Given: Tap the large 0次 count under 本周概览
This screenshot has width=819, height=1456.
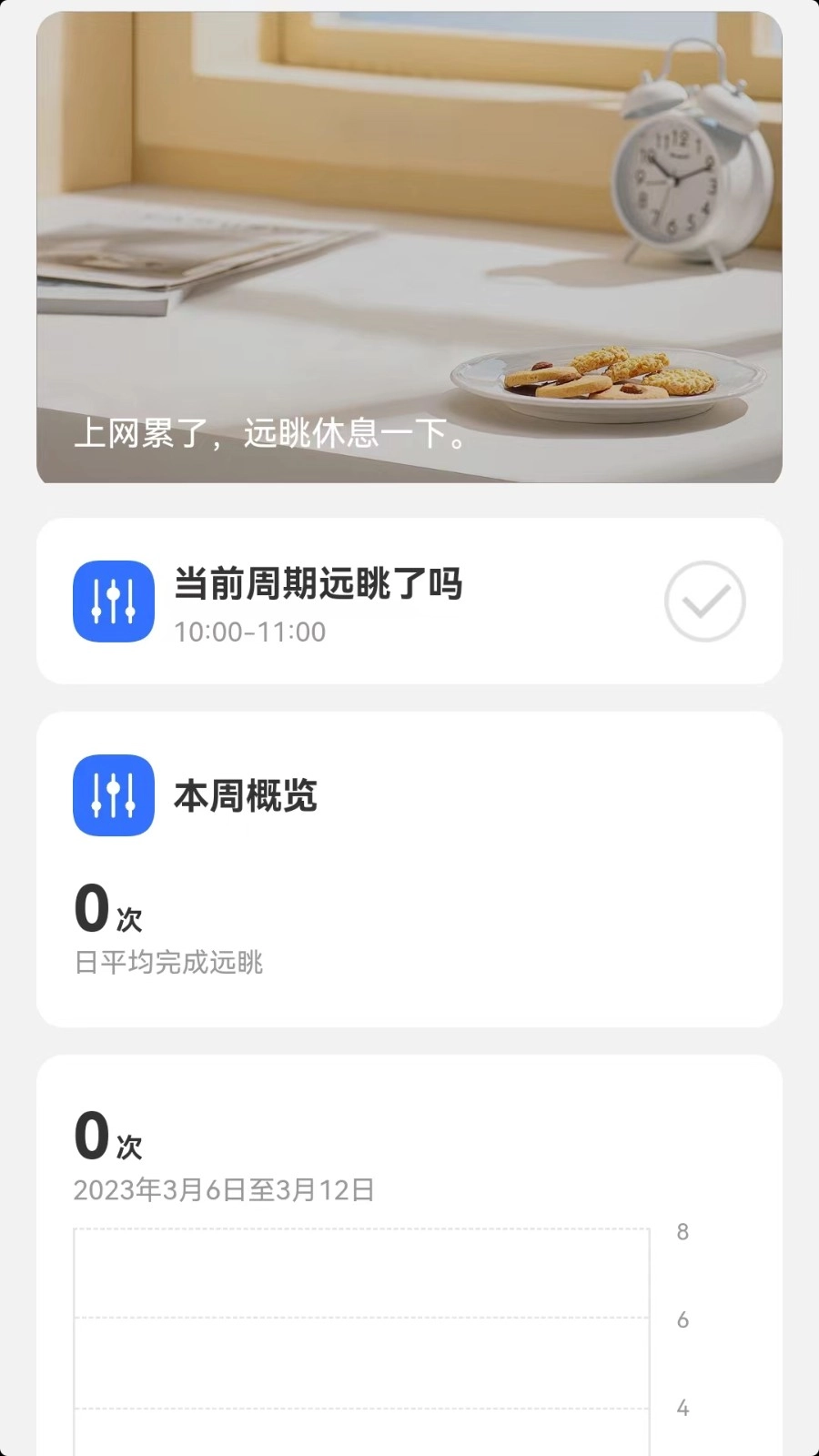Looking at the screenshot, I should click(x=106, y=910).
